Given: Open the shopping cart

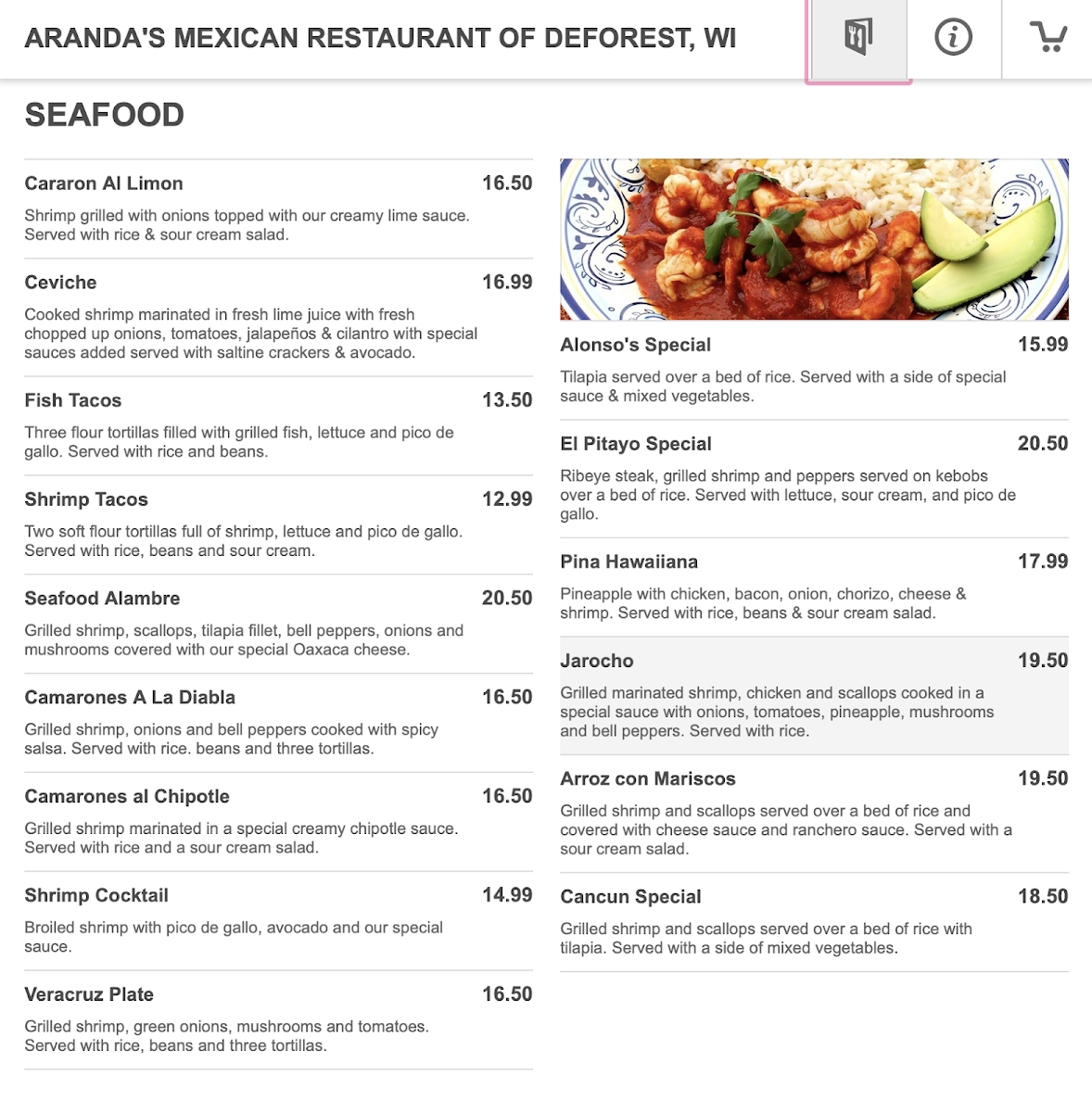Looking at the screenshot, I should [1048, 39].
